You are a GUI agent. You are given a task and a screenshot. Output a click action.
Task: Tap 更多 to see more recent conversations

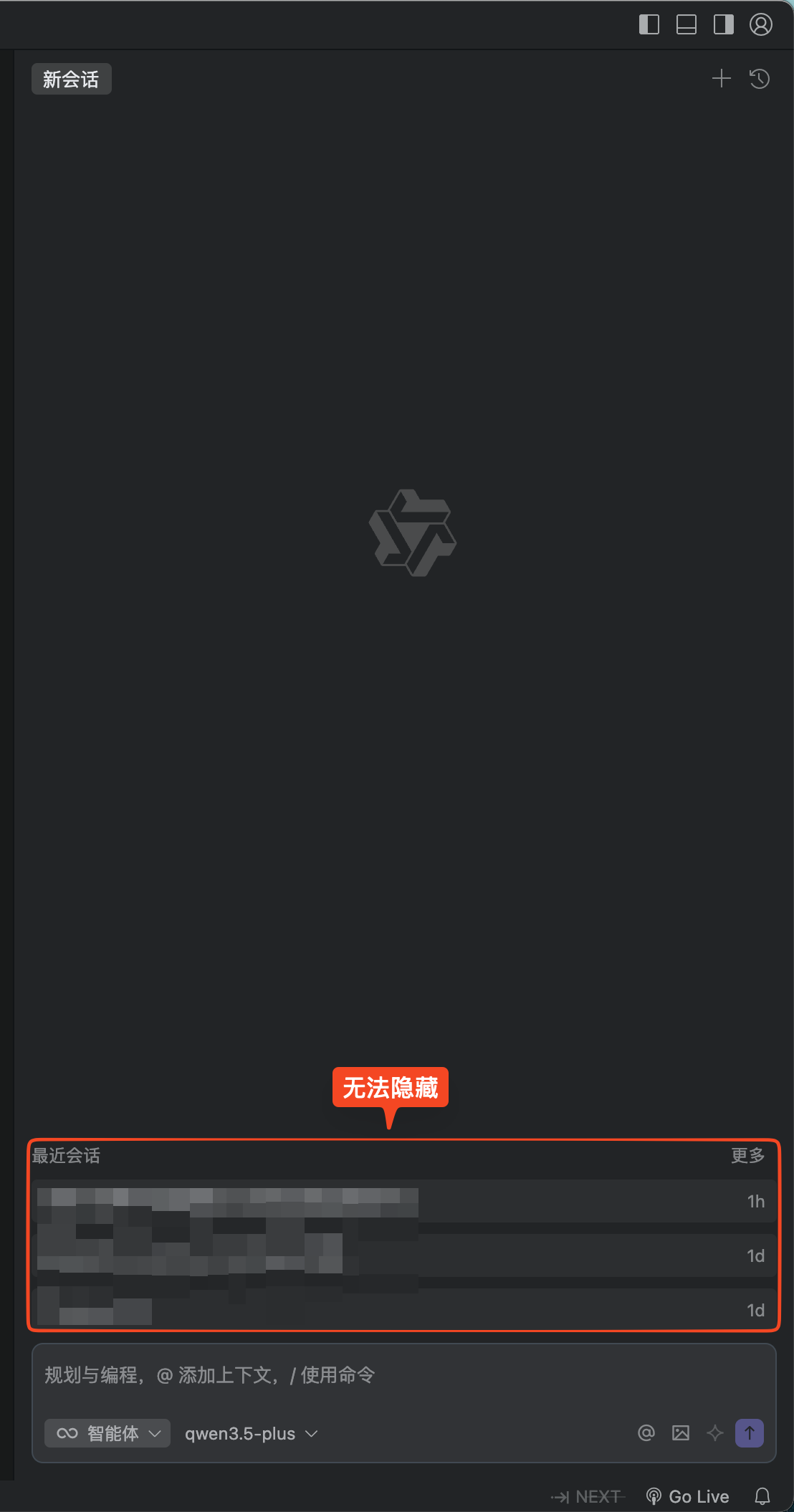[747, 1155]
